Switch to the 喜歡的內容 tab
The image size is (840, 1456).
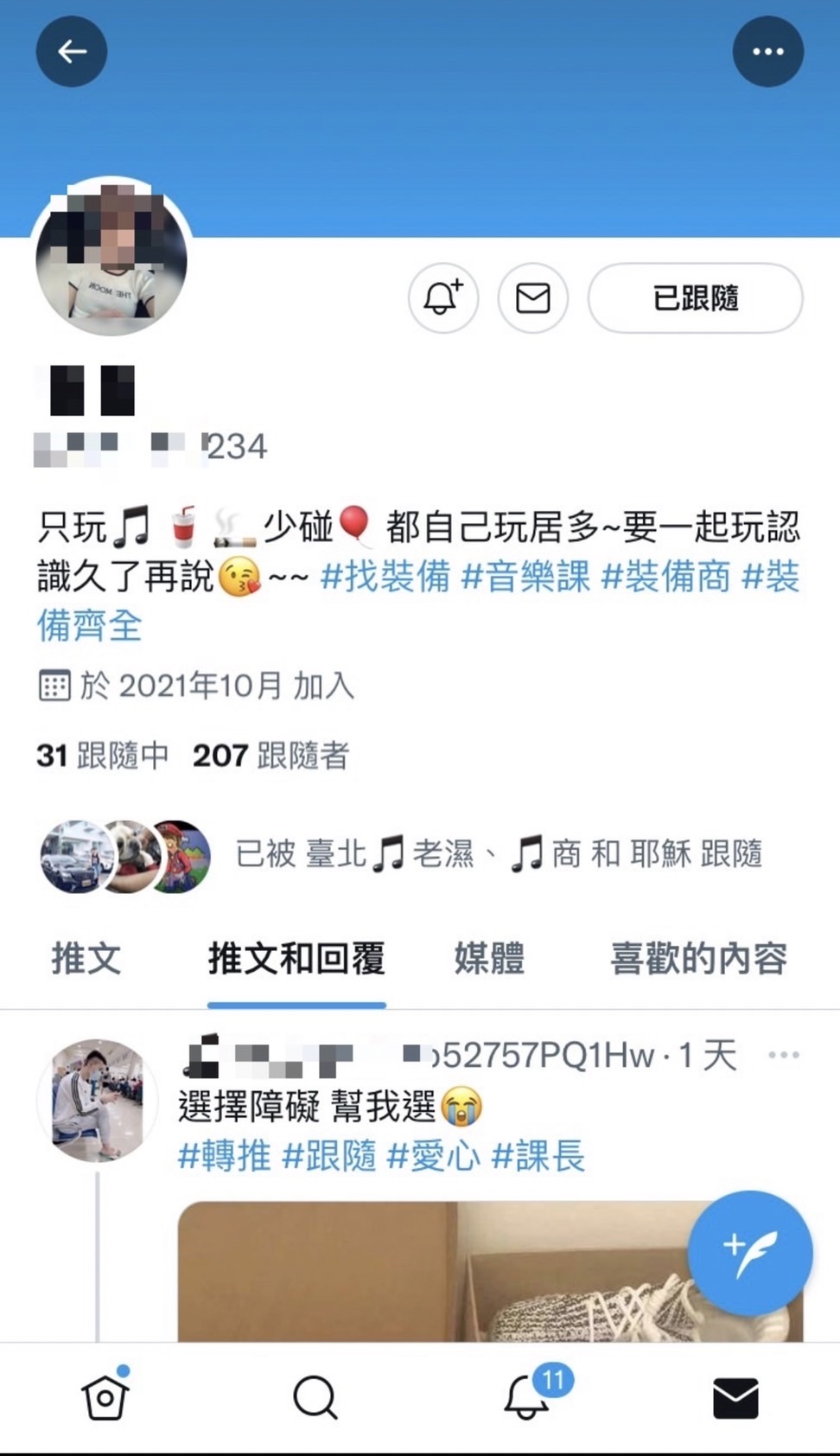698,959
